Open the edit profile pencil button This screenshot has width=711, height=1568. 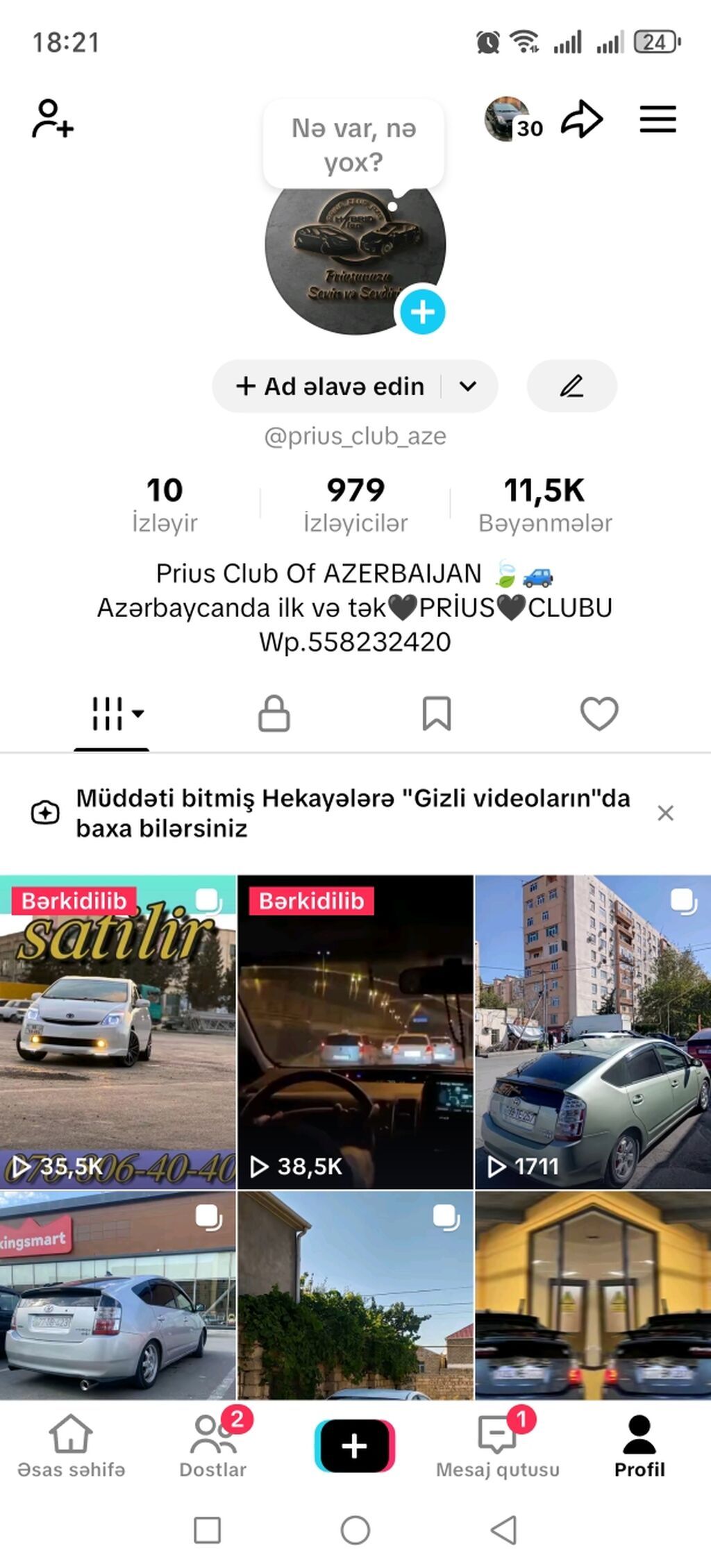click(x=571, y=386)
